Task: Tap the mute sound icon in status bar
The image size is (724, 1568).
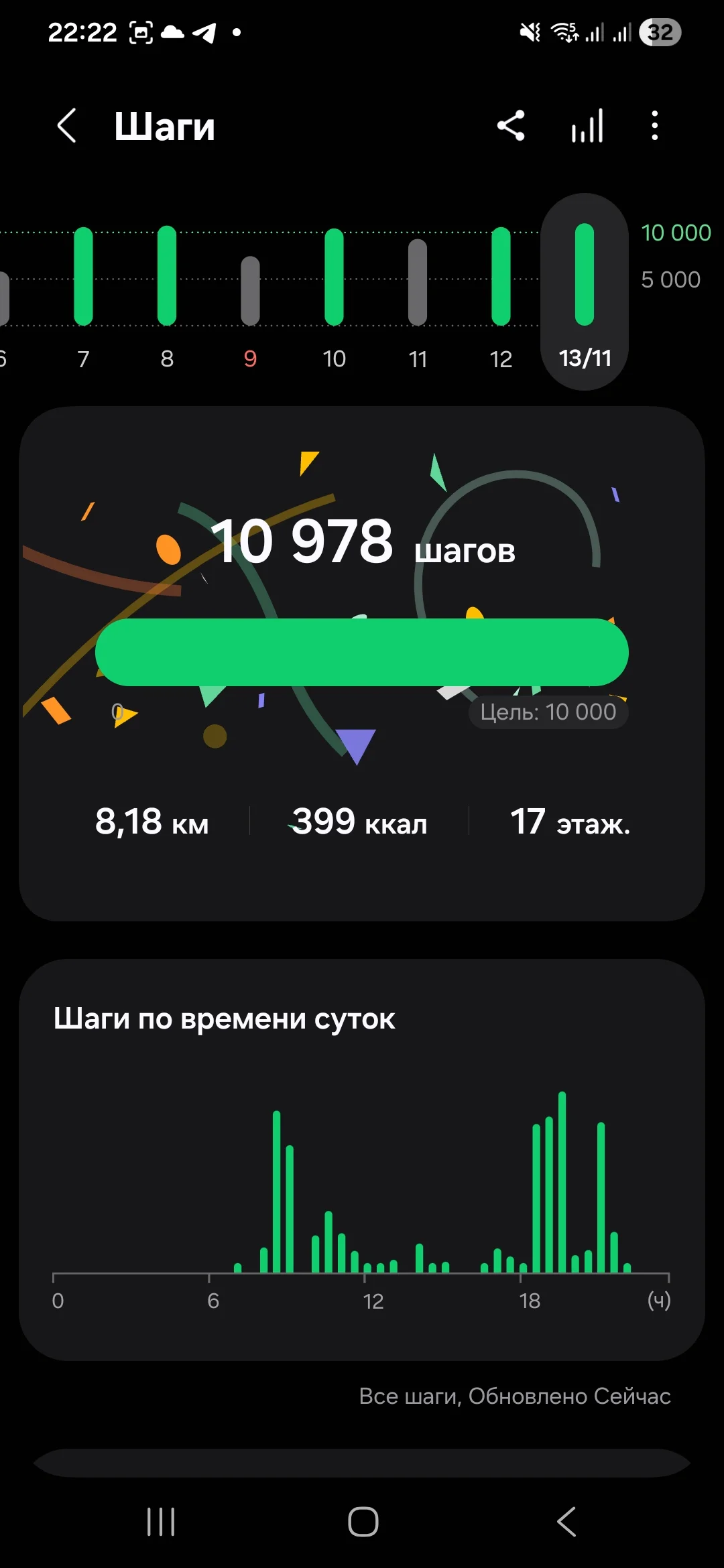Action: click(530, 30)
